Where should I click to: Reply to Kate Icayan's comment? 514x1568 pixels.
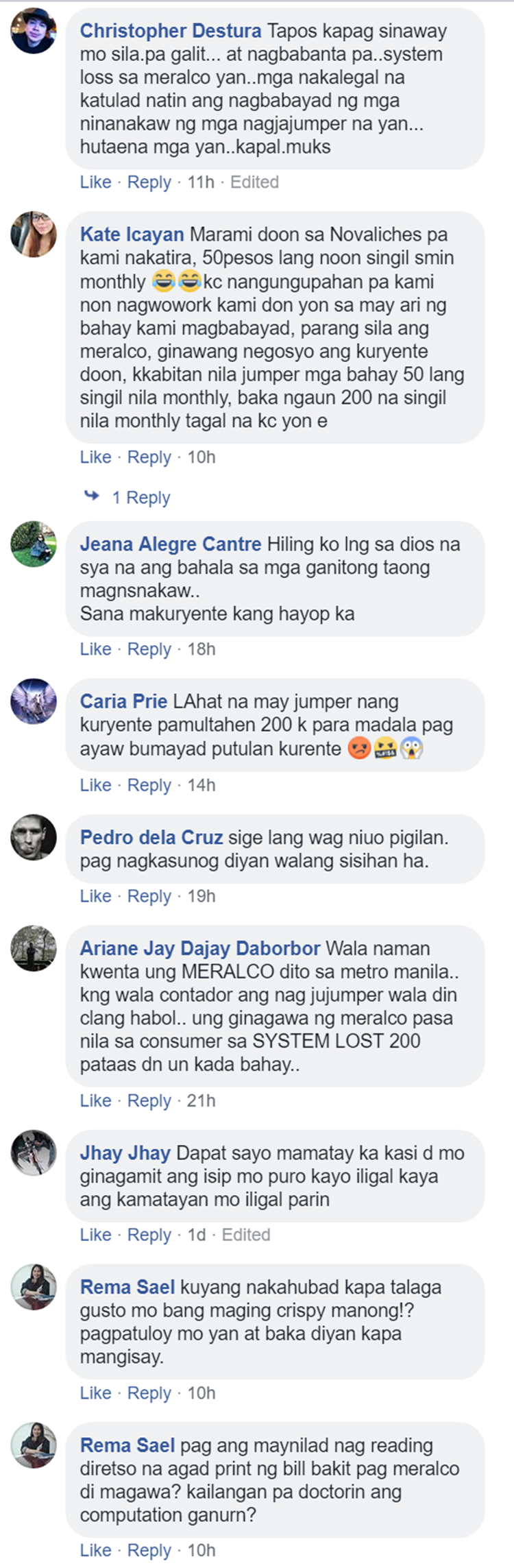click(149, 457)
